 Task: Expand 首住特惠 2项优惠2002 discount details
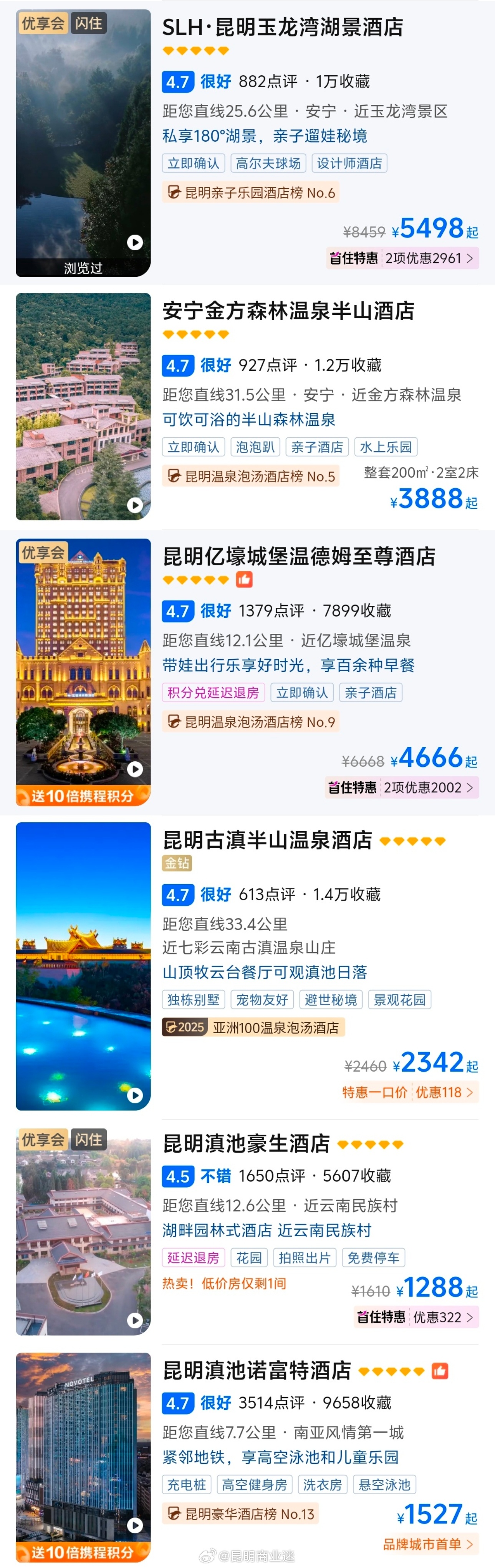(x=402, y=788)
